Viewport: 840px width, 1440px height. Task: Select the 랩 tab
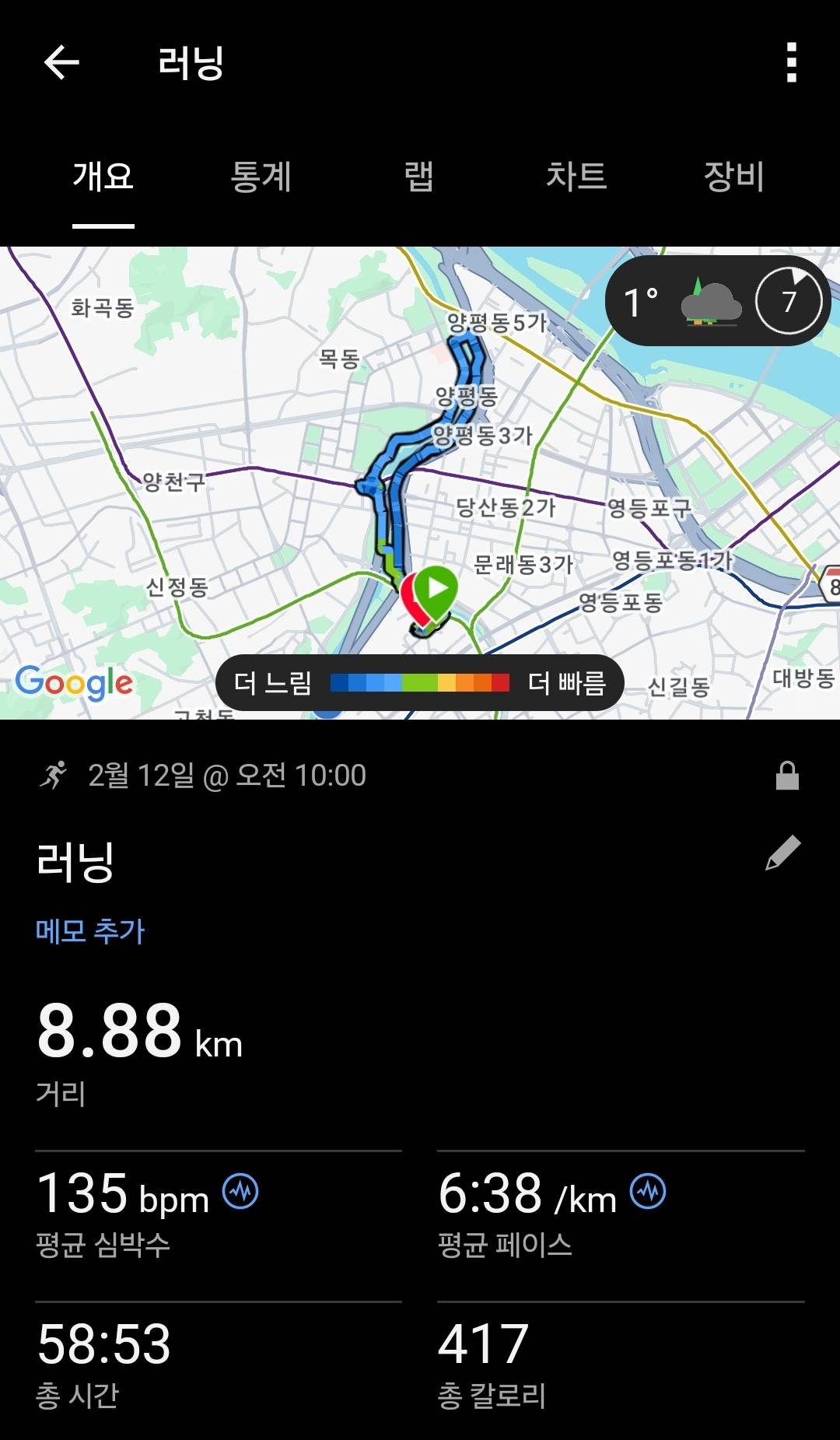coord(420,177)
